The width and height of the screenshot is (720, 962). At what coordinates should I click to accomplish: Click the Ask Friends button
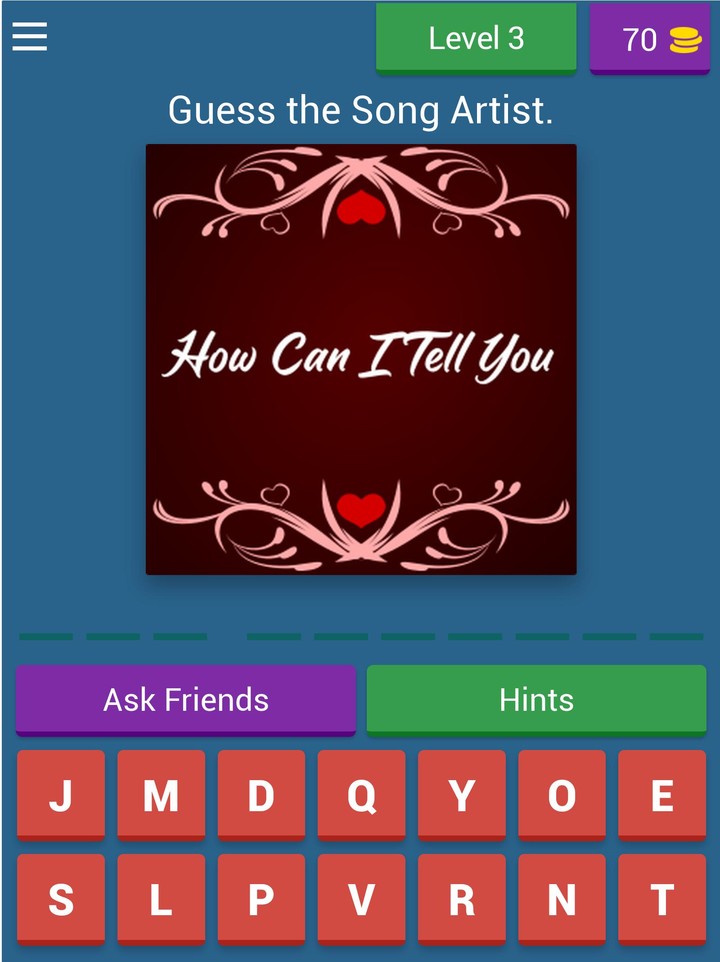[186, 700]
